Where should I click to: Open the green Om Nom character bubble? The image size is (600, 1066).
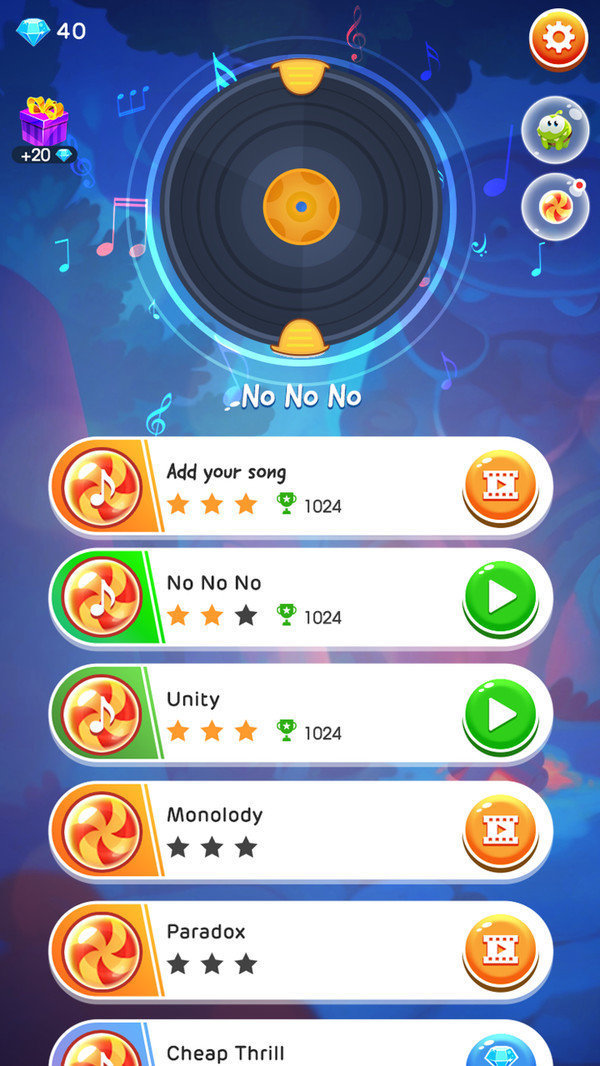click(x=555, y=129)
